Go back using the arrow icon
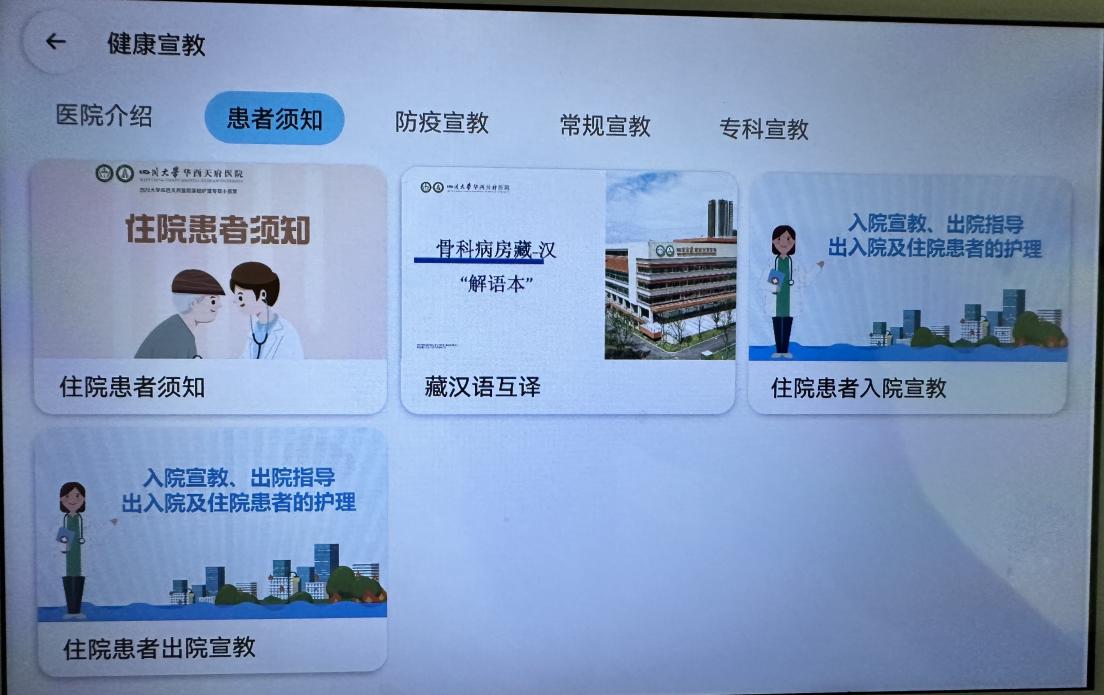This screenshot has height=695, width=1104. 56,42
